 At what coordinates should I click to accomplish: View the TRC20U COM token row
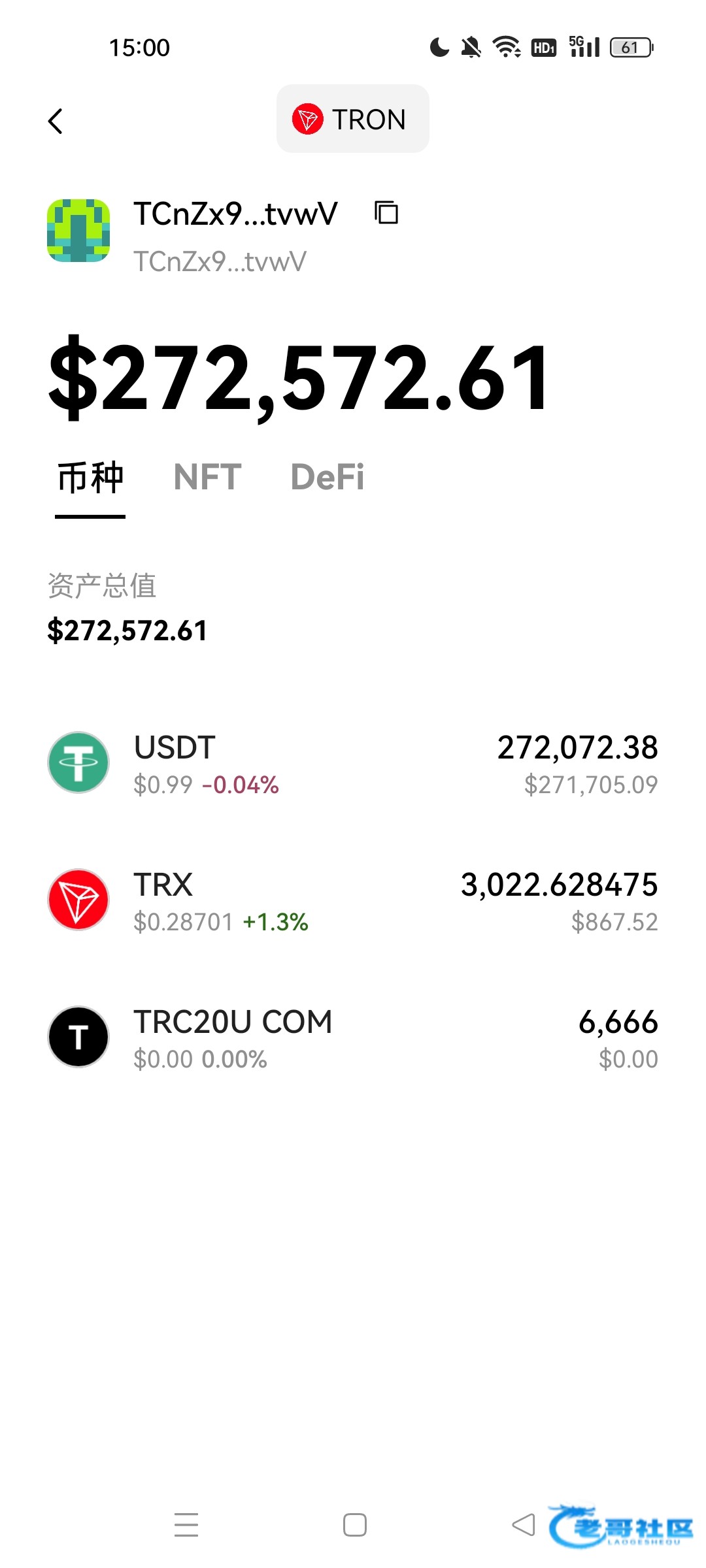point(353,1037)
